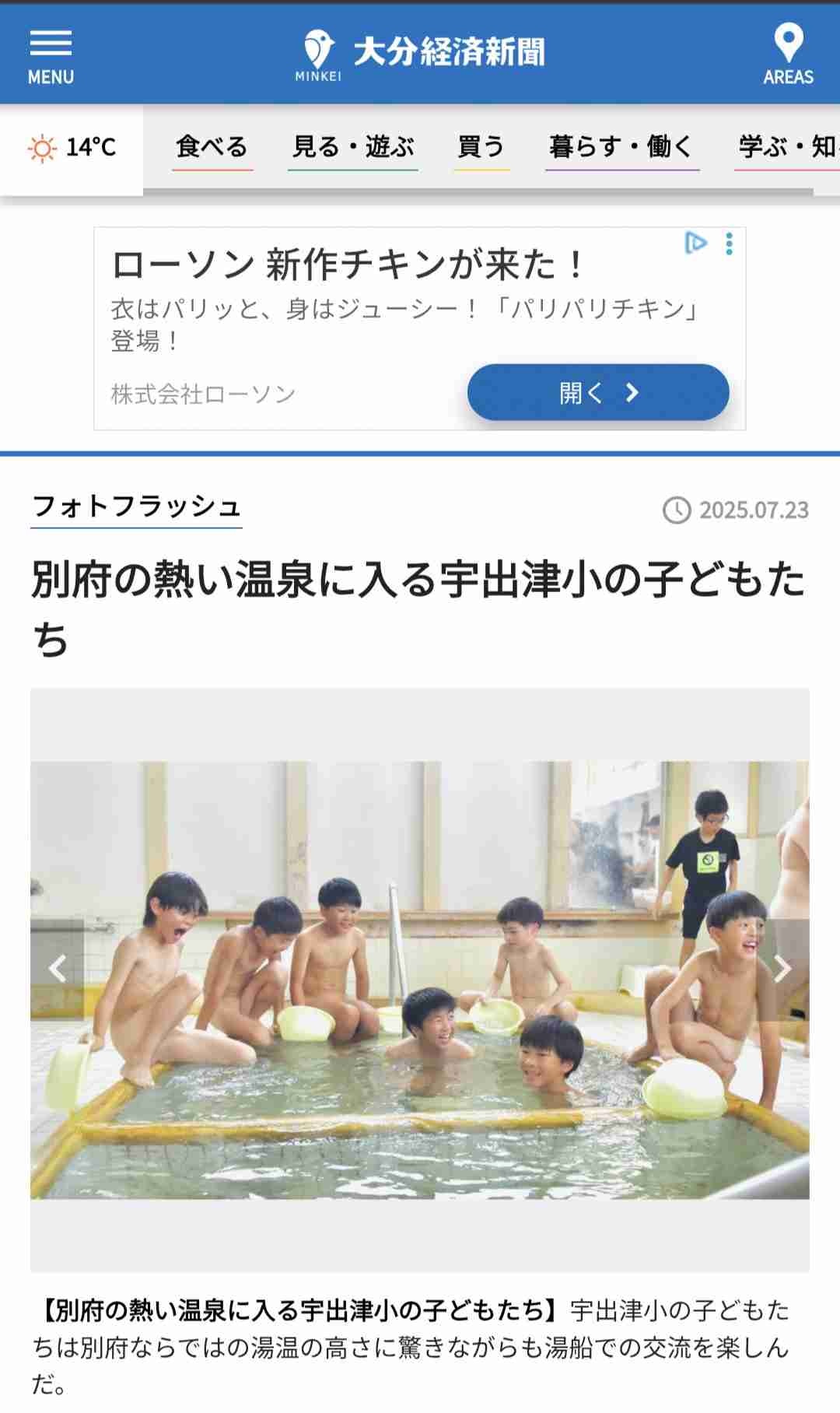
Task: Open the ad options three-dot menu
Action: pos(729,244)
